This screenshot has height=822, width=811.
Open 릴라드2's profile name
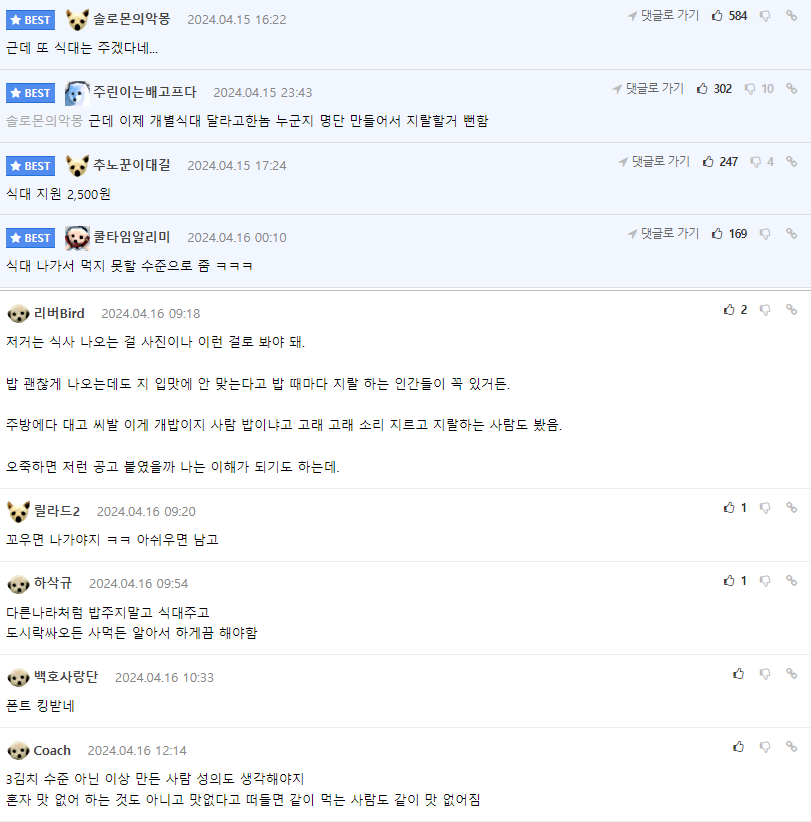(57, 512)
